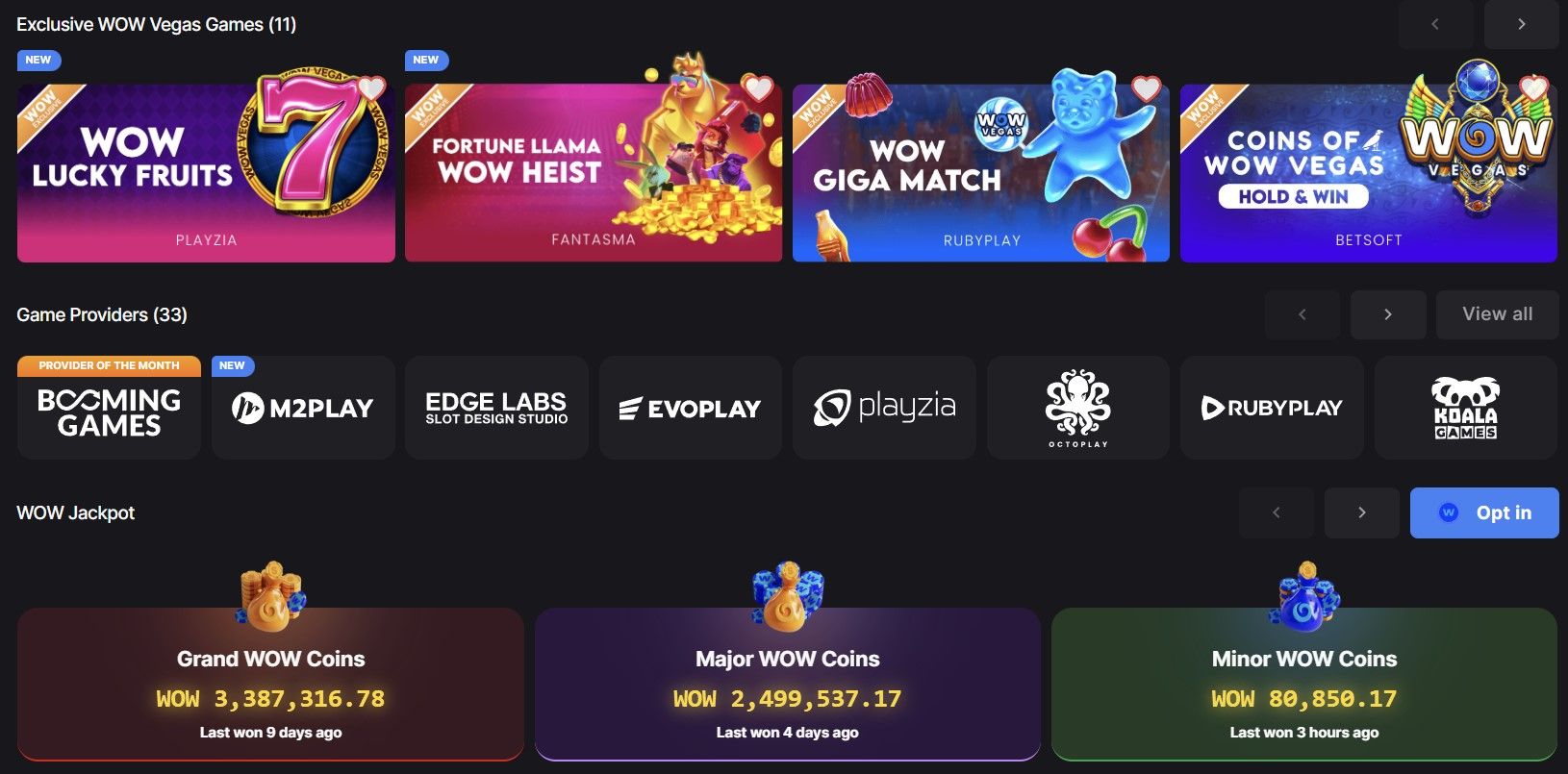Open the Grand WOW Coins jackpot card
1568x774 pixels.
(x=270, y=683)
